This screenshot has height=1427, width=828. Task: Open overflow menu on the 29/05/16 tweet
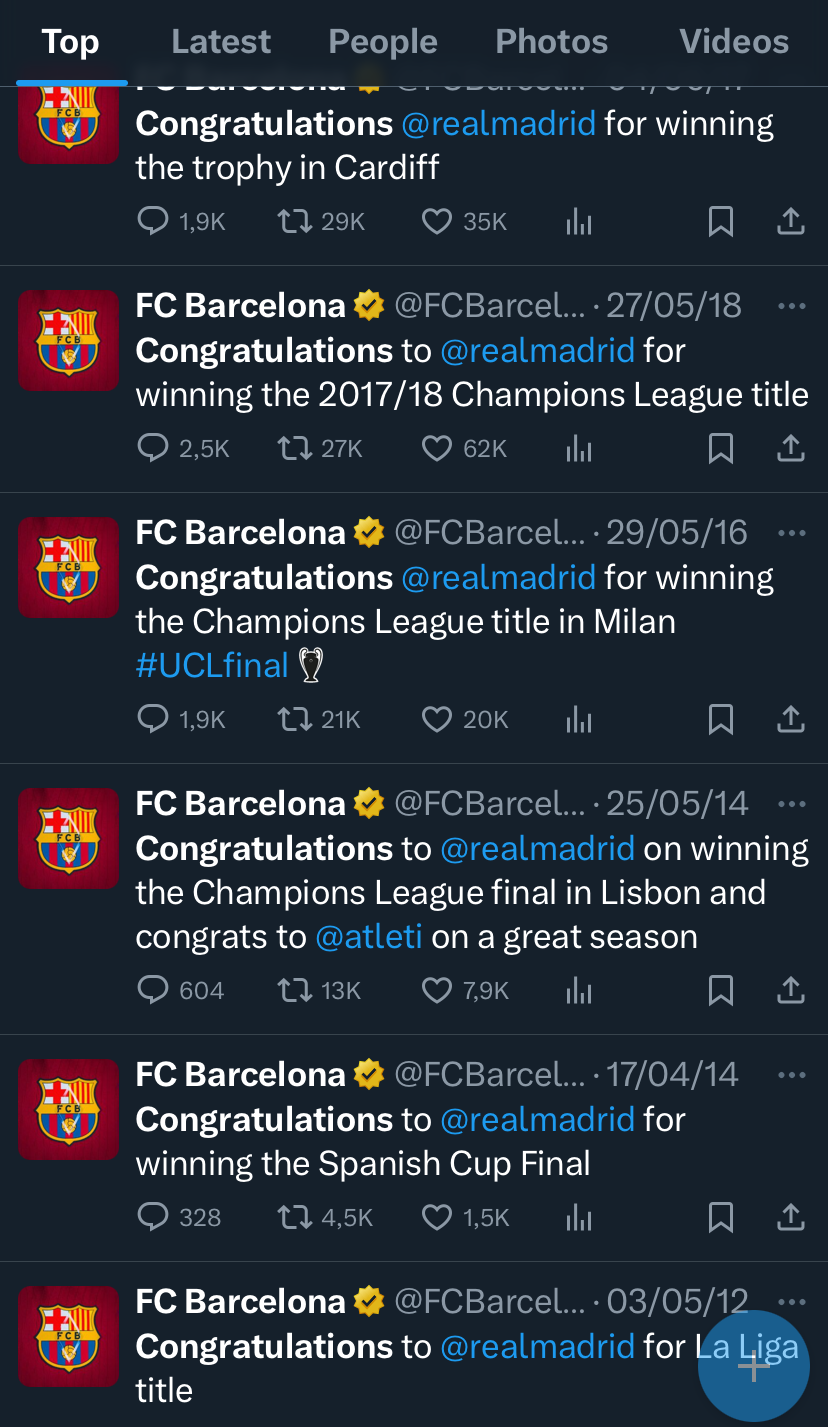click(791, 533)
